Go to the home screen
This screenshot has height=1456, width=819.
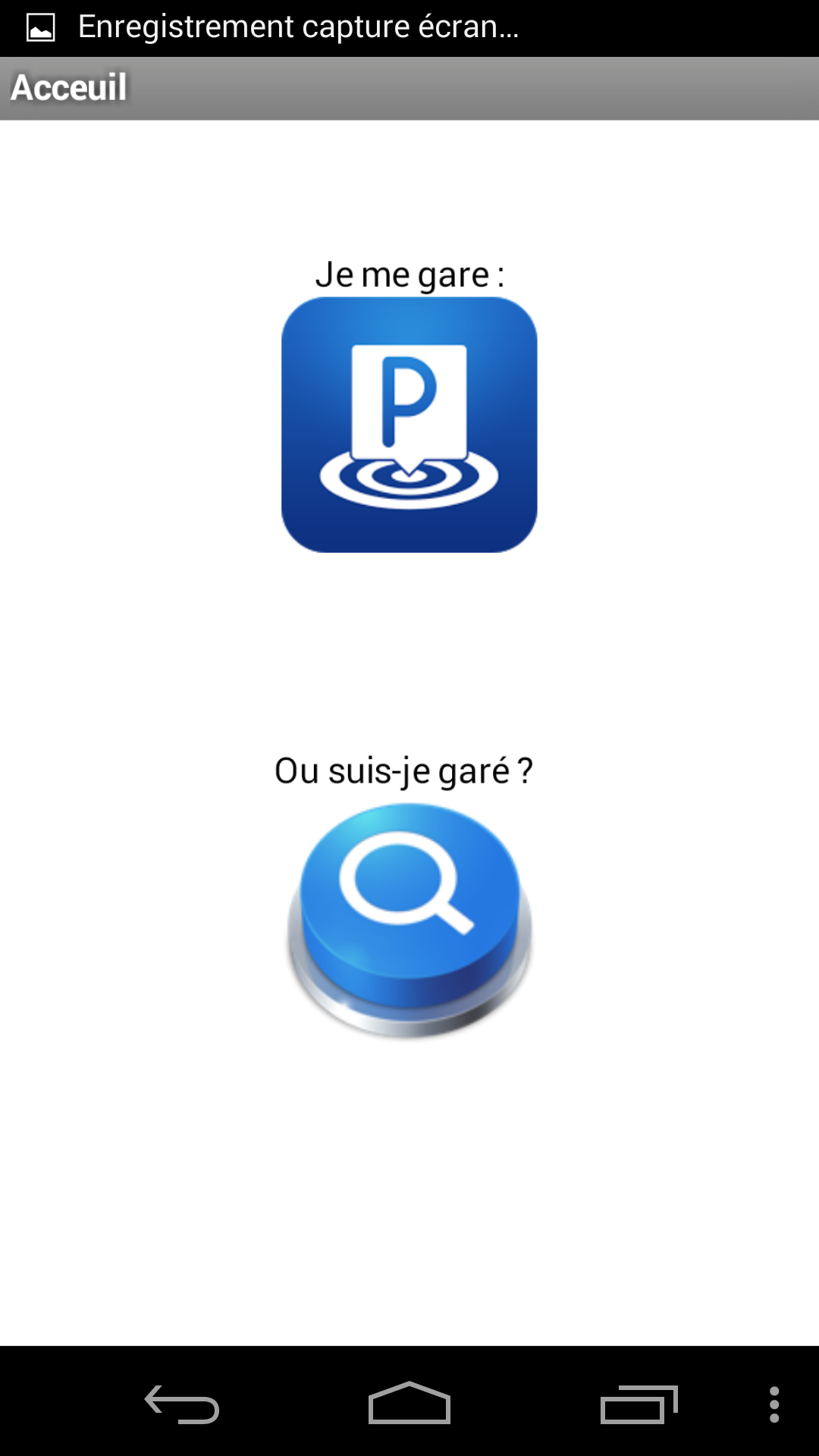tap(409, 1404)
